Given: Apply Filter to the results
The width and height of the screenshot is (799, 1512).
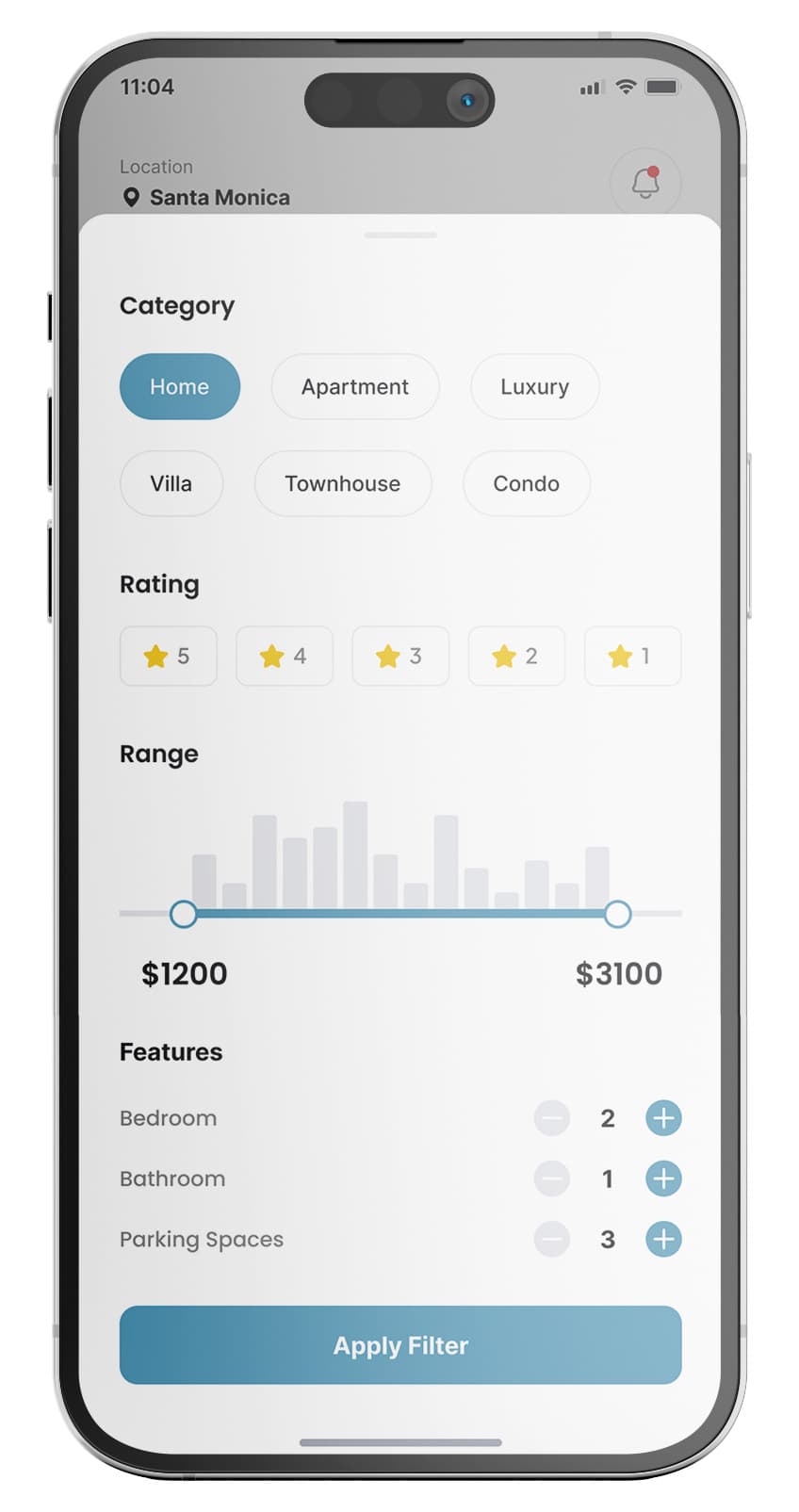Looking at the screenshot, I should [399, 1344].
